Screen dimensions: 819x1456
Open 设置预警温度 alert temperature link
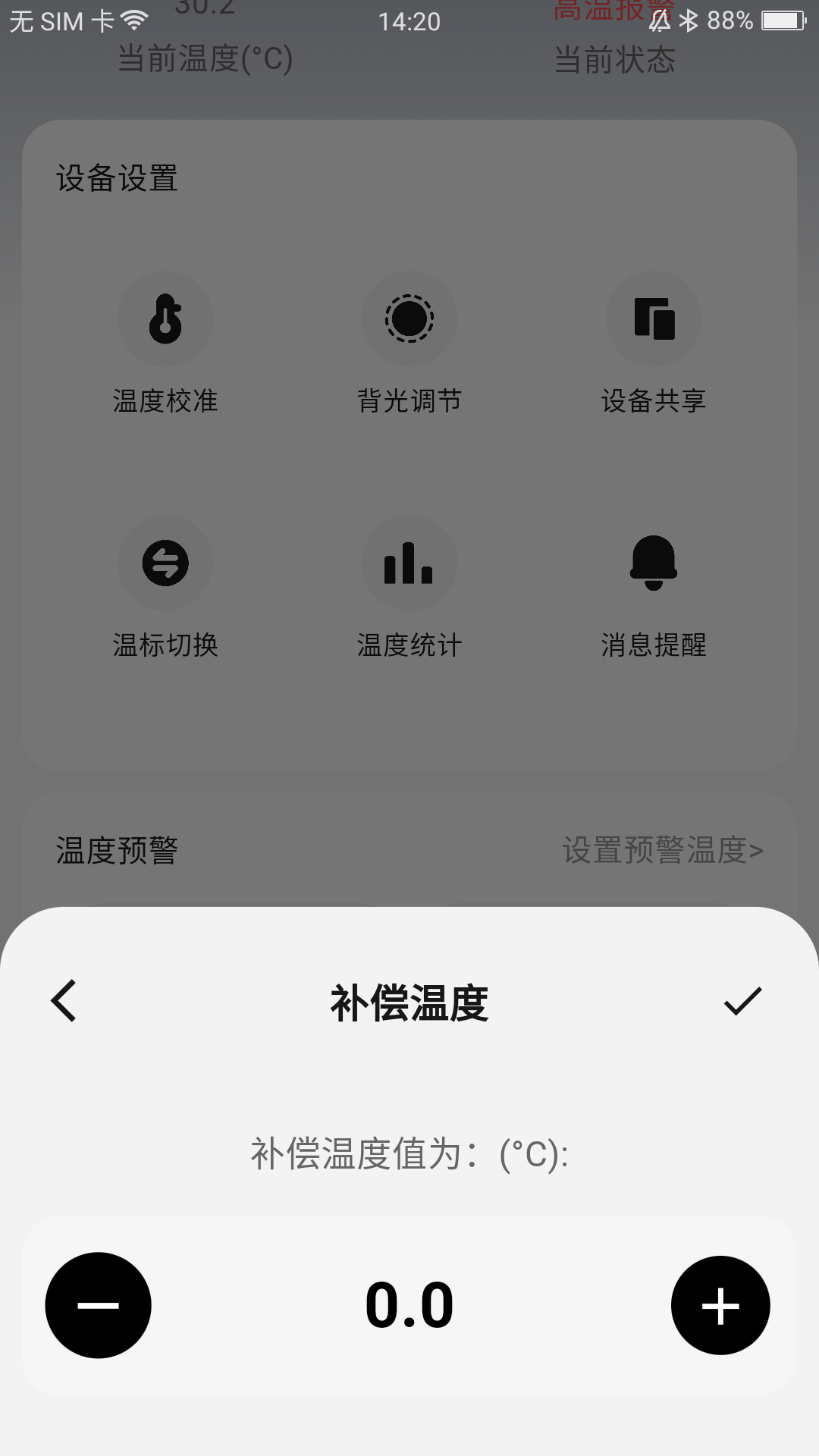coord(663,851)
